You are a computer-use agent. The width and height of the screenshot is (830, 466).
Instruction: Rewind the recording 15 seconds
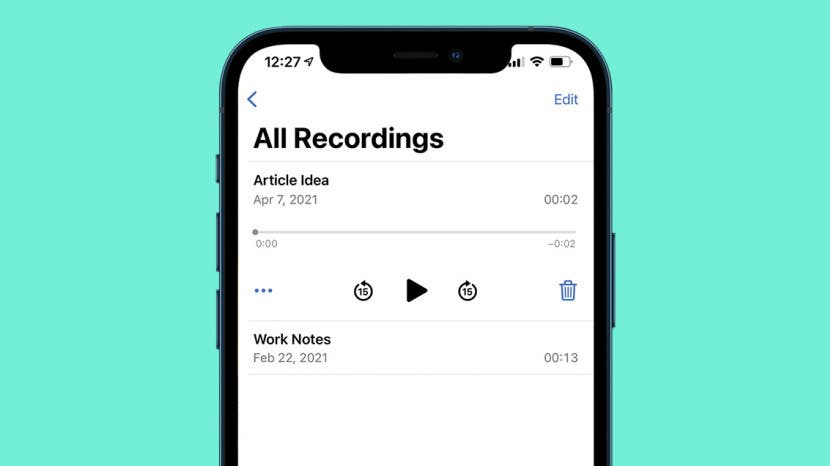tap(363, 291)
